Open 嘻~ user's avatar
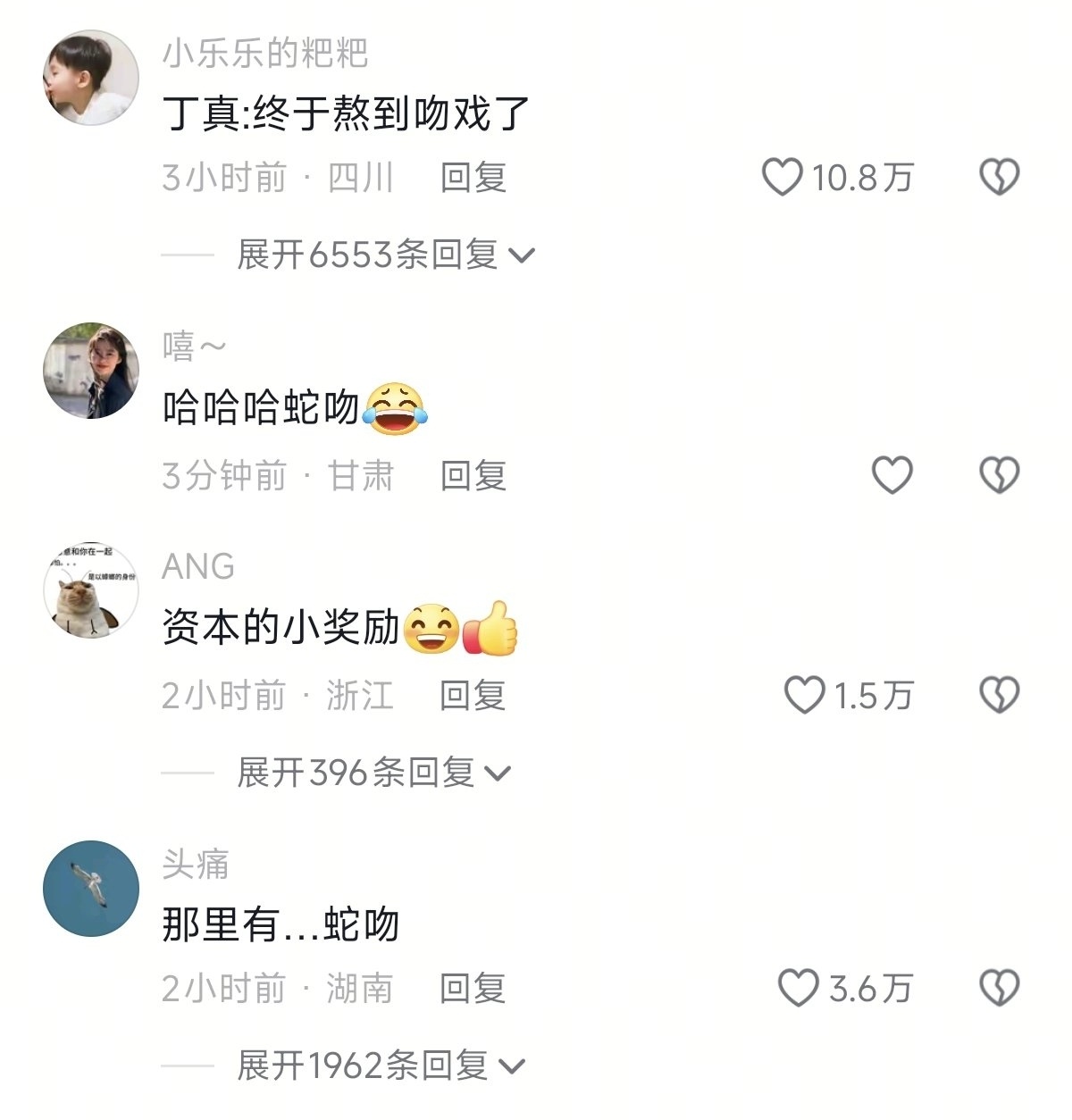Viewport: 1072px width, 1120px height. click(91, 371)
